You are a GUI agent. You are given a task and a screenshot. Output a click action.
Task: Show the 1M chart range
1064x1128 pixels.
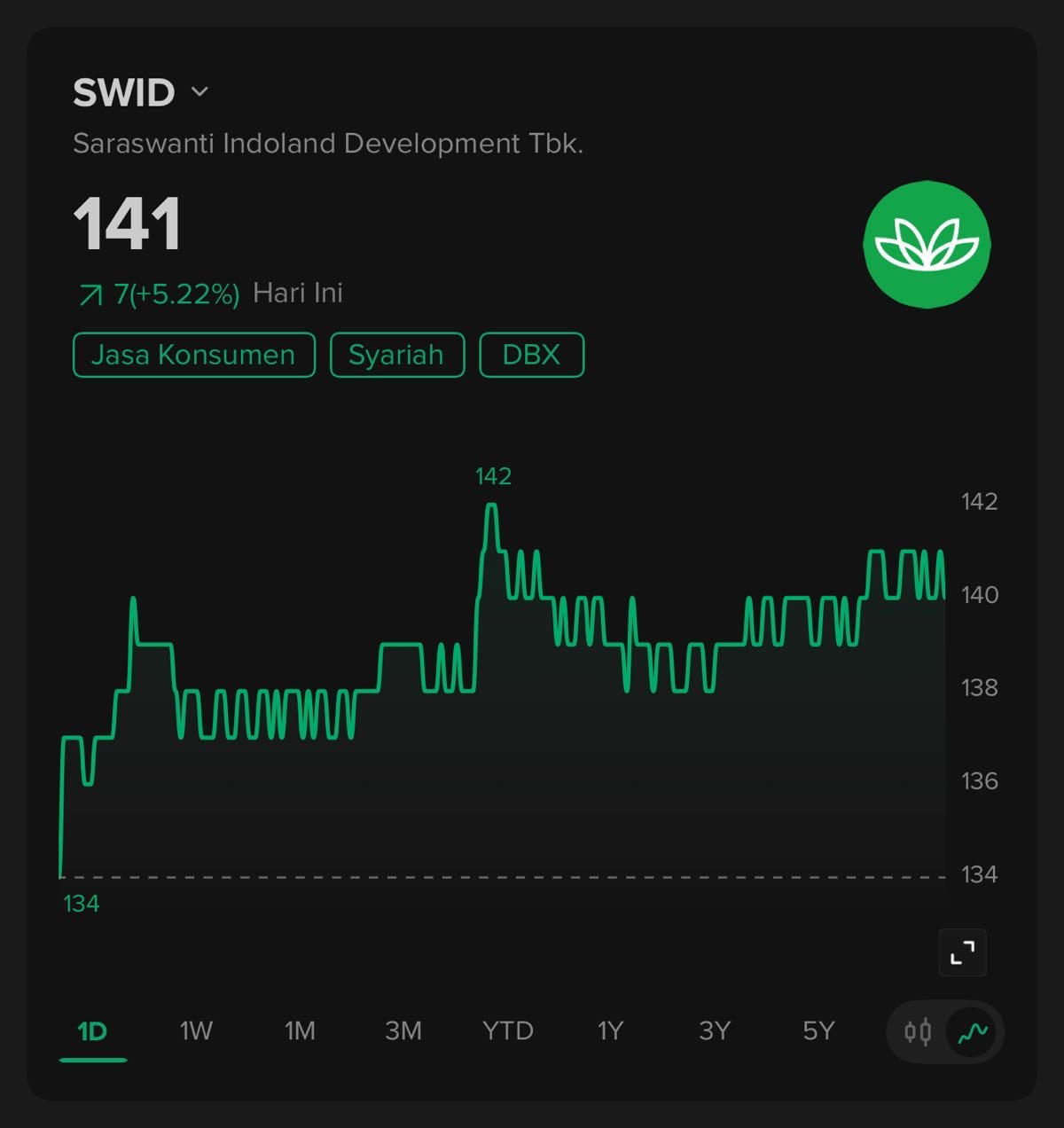pyautogui.click(x=300, y=1030)
